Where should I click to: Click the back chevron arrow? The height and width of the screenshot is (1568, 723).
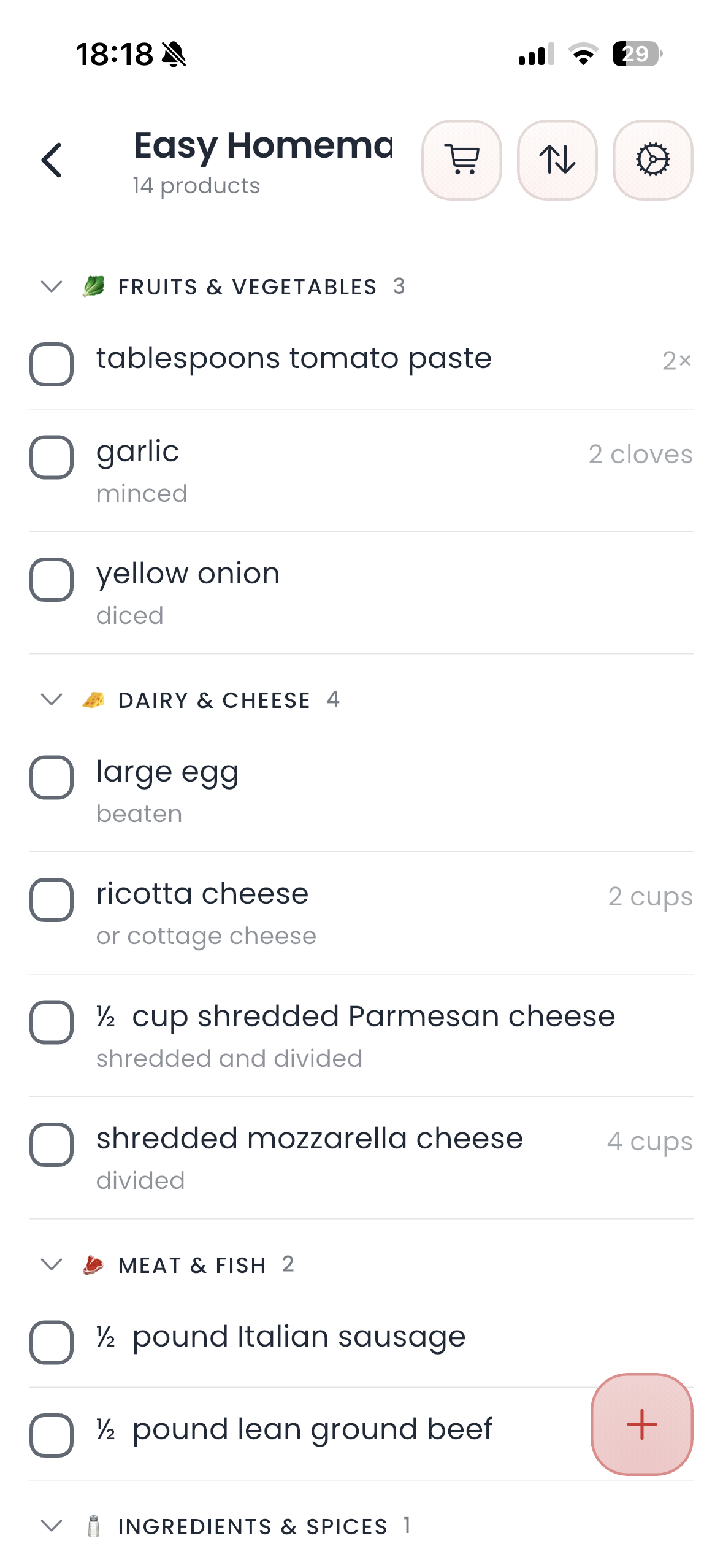point(52,160)
